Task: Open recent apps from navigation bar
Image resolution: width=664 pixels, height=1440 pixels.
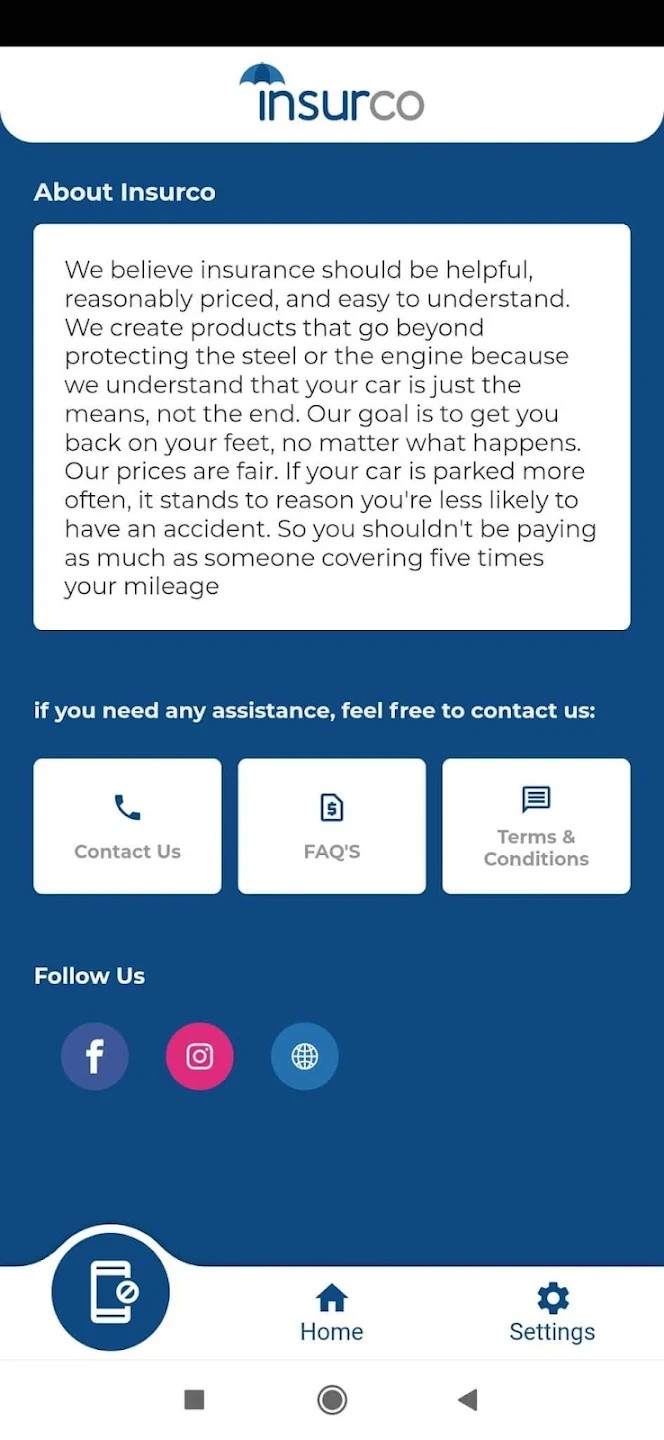Action: click(x=195, y=1400)
